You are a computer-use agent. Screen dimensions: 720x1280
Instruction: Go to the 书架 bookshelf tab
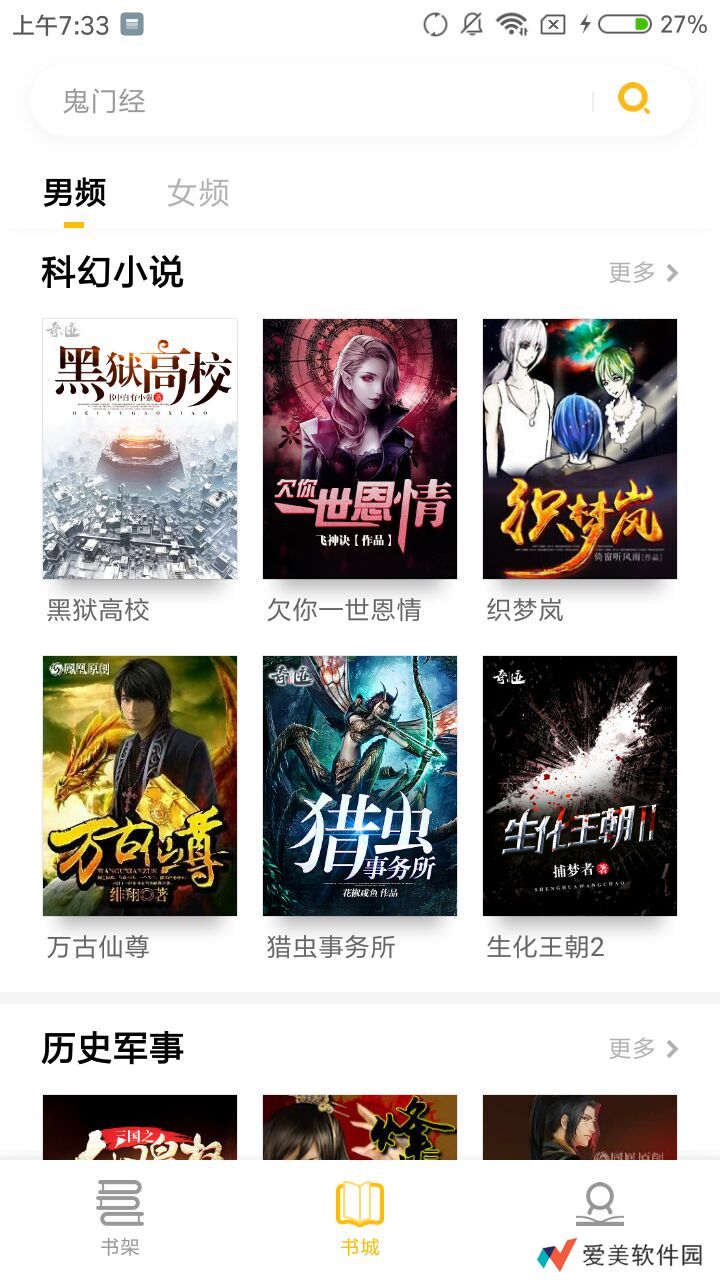pyautogui.click(x=120, y=1217)
